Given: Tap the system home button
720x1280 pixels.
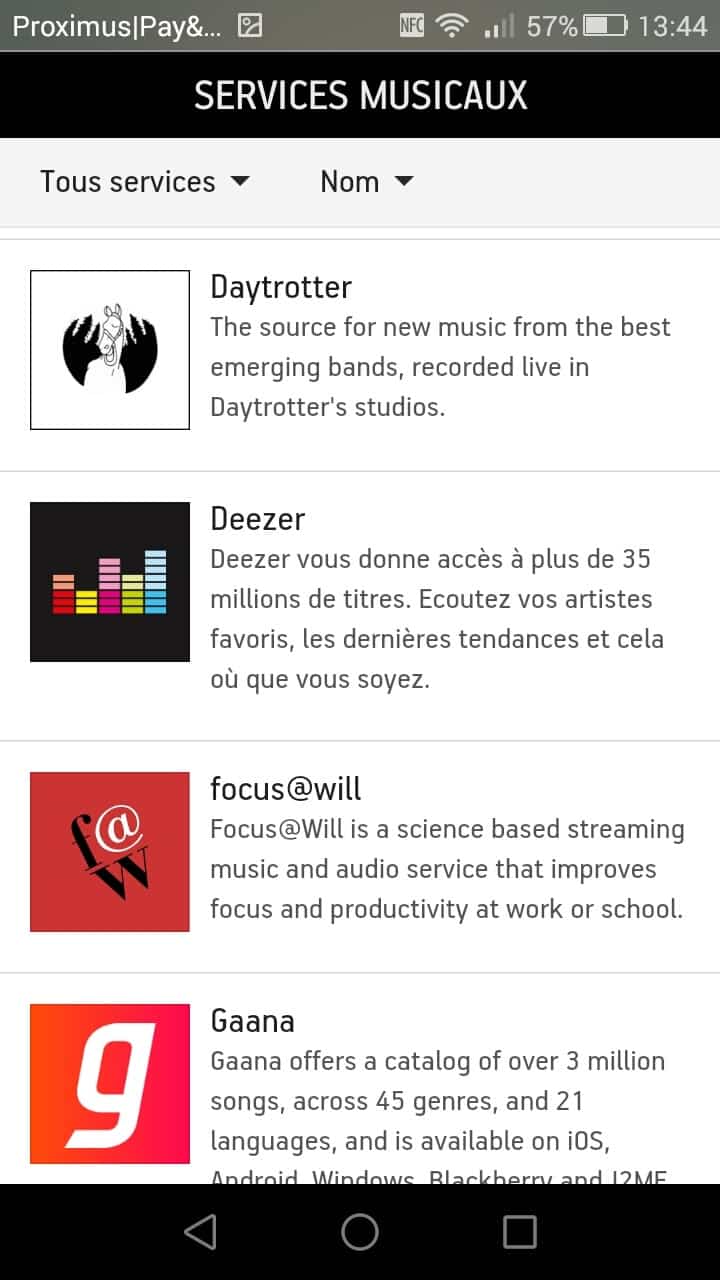Looking at the screenshot, I should click(360, 1232).
